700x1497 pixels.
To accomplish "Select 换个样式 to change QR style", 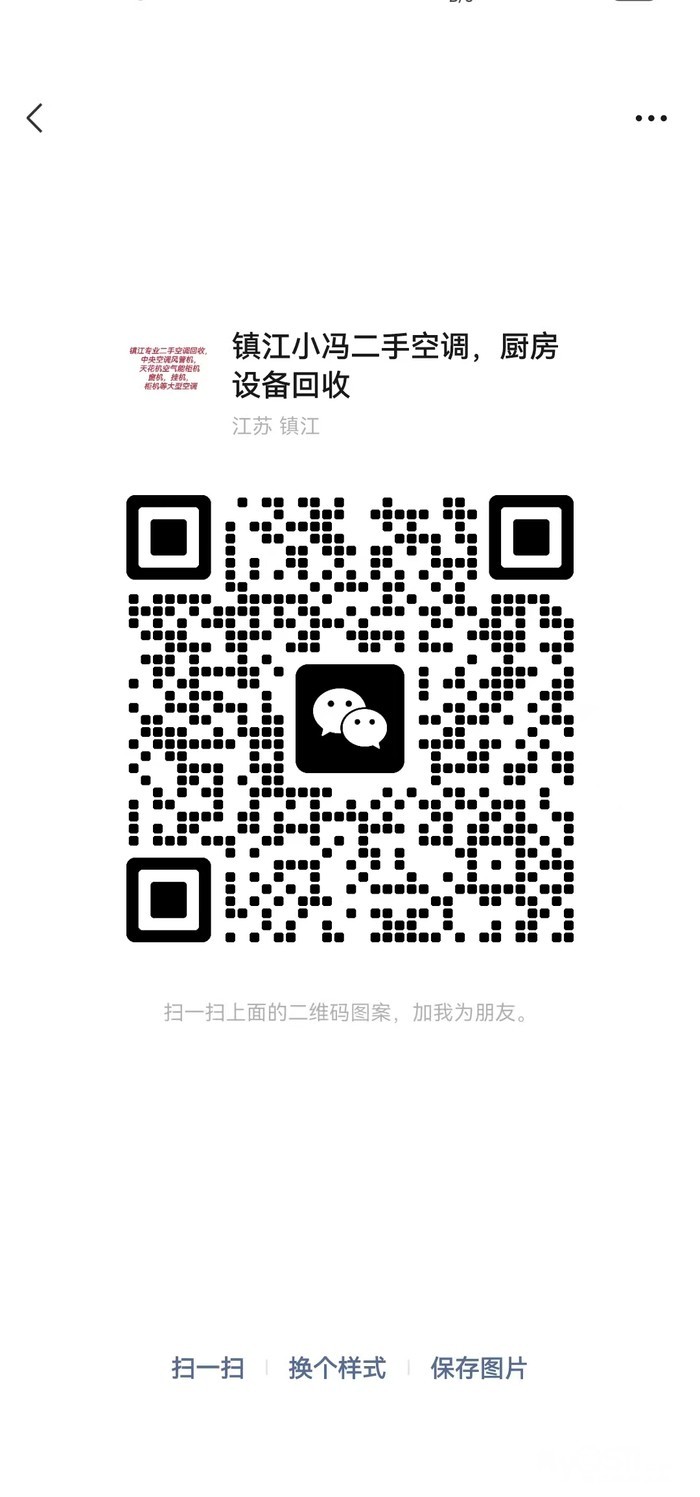I will (337, 1368).
